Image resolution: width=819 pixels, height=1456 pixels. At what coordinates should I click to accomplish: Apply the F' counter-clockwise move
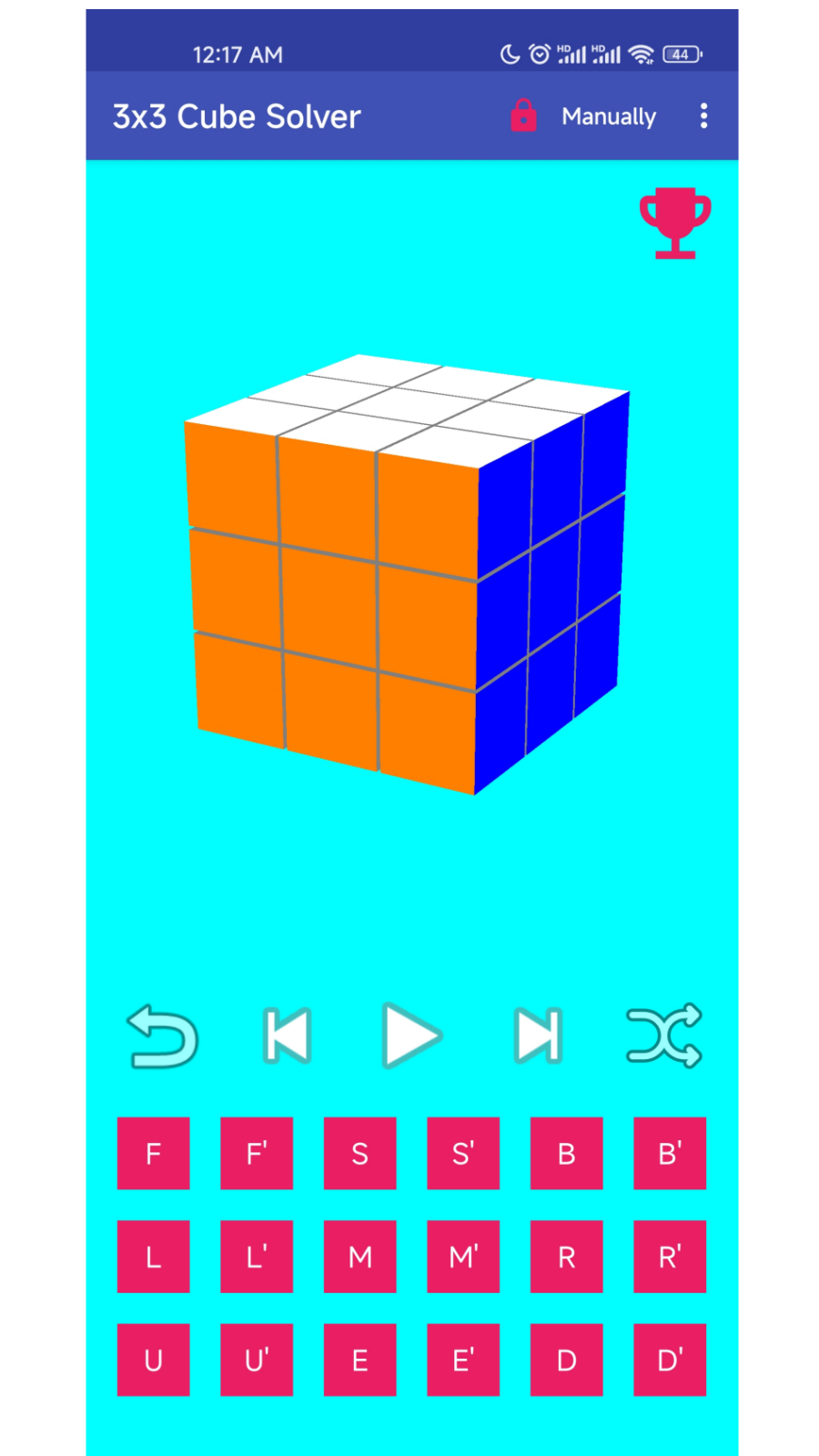(257, 1153)
